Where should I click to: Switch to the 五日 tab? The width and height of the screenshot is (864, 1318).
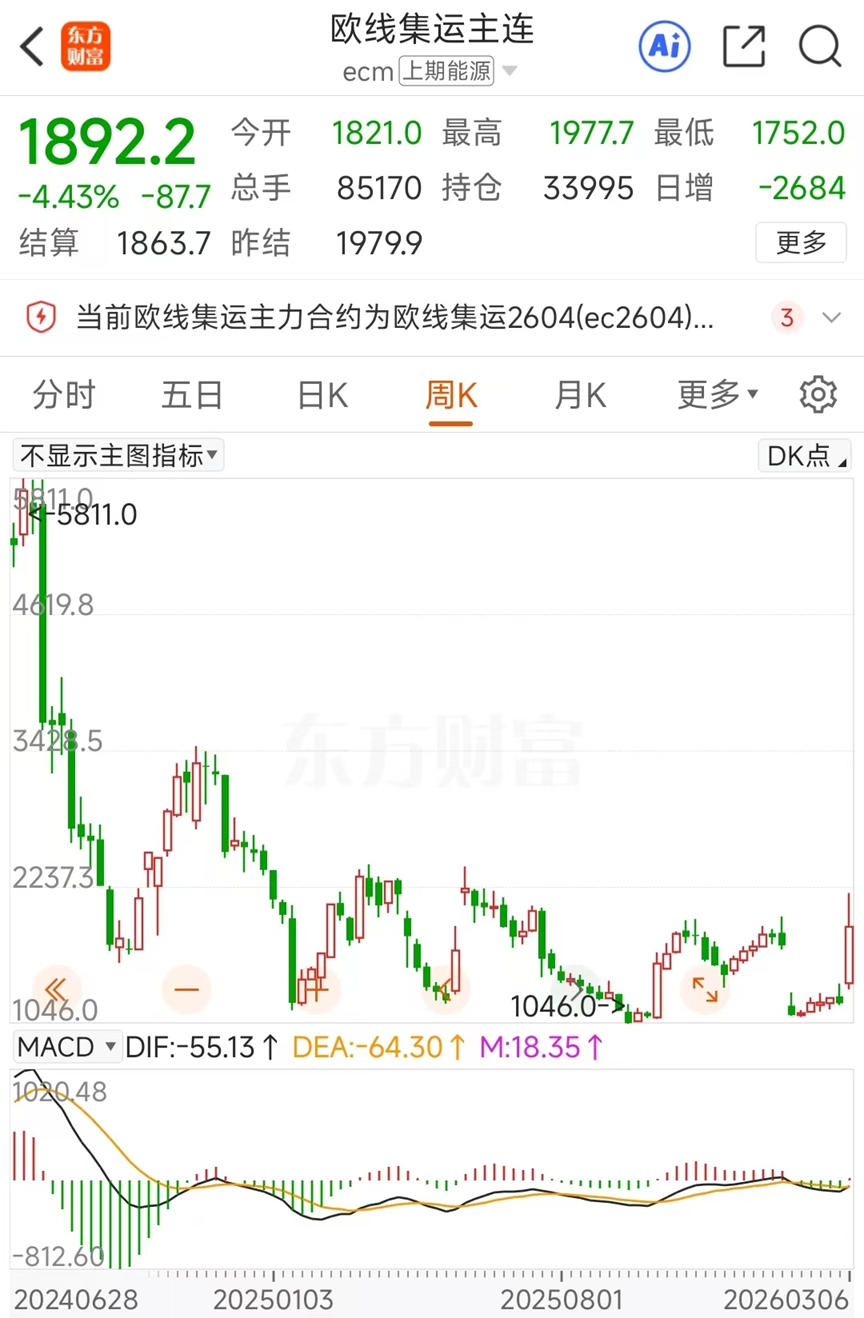tap(192, 395)
